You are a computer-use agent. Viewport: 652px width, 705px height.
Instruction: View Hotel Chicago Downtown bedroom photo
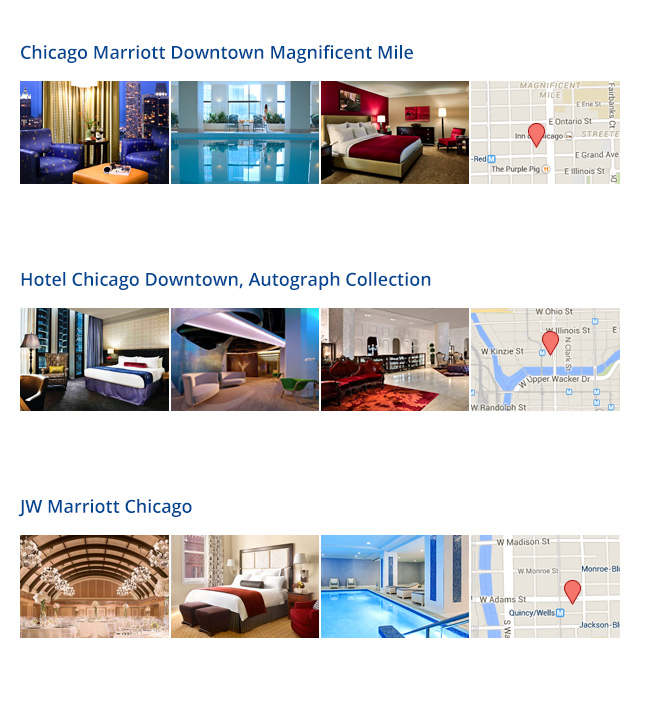click(x=94, y=360)
